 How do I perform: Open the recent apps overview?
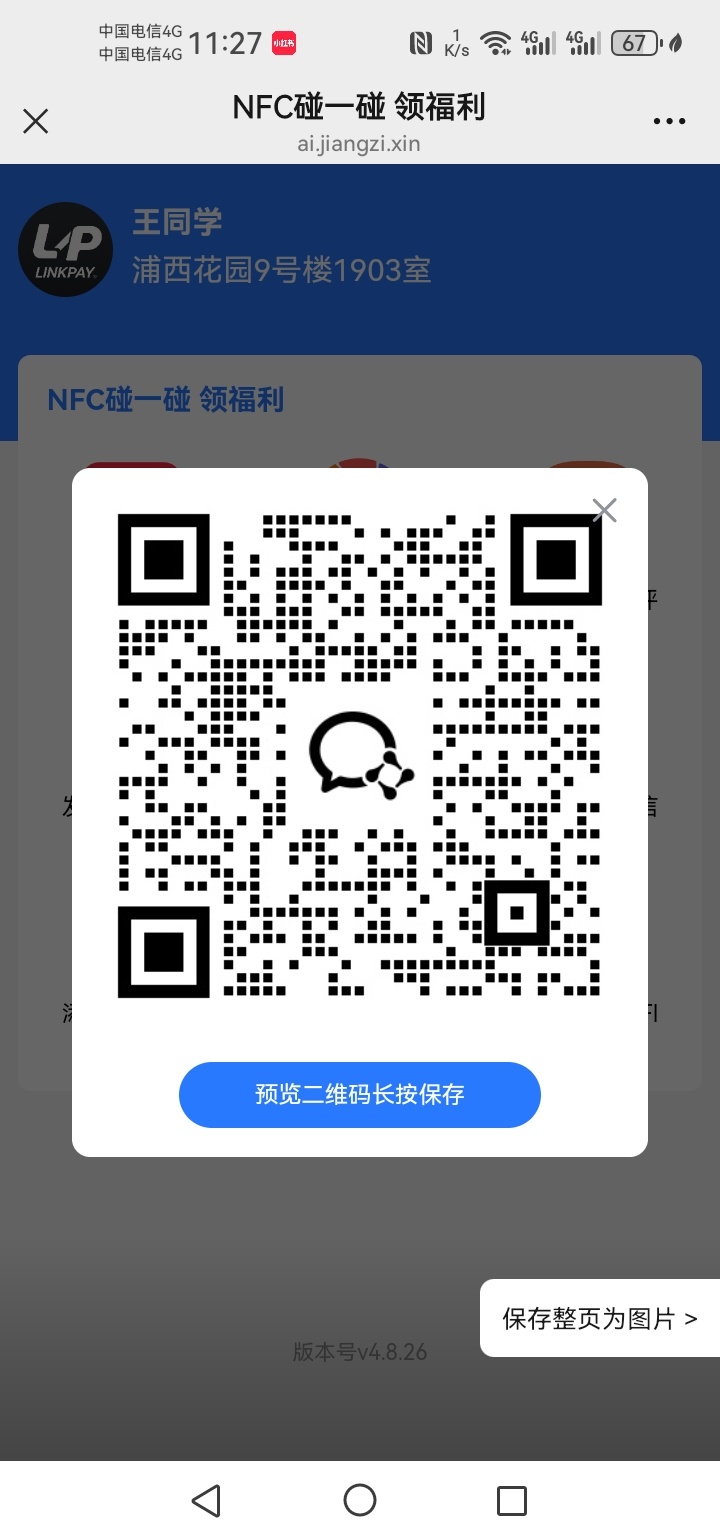pos(512,1500)
